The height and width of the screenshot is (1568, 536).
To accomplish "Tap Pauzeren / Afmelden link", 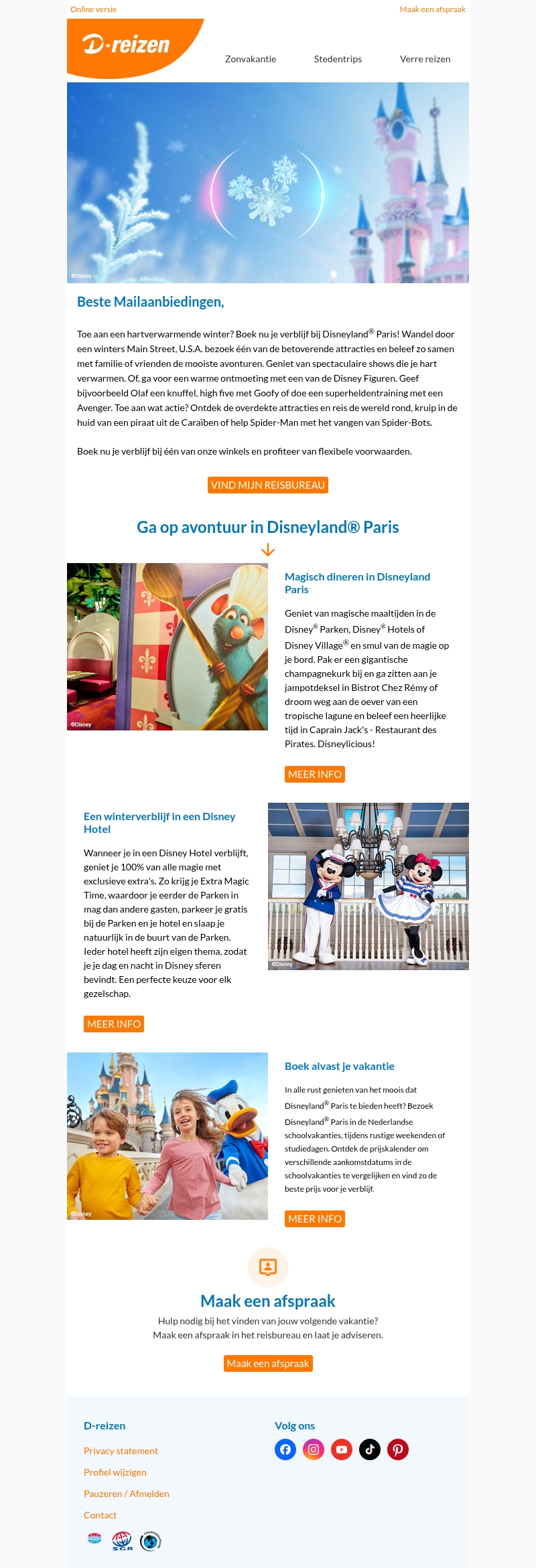I will [126, 1494].
